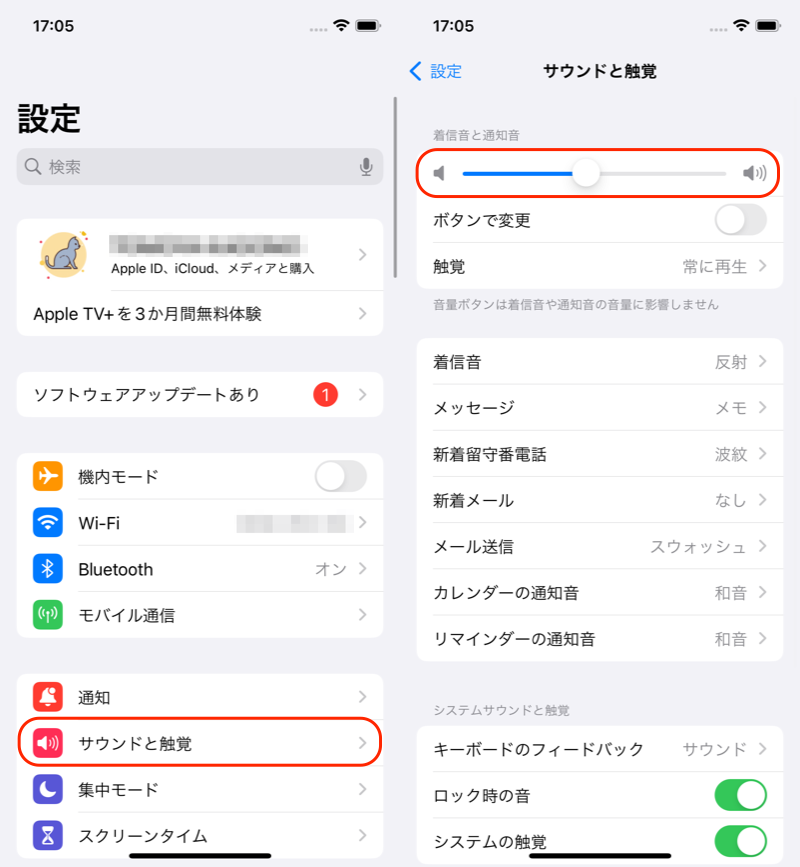Screen dimensions: 800x867
Task: Go back to 設定 from サウンドと触覚
Action: click(436, 71)
